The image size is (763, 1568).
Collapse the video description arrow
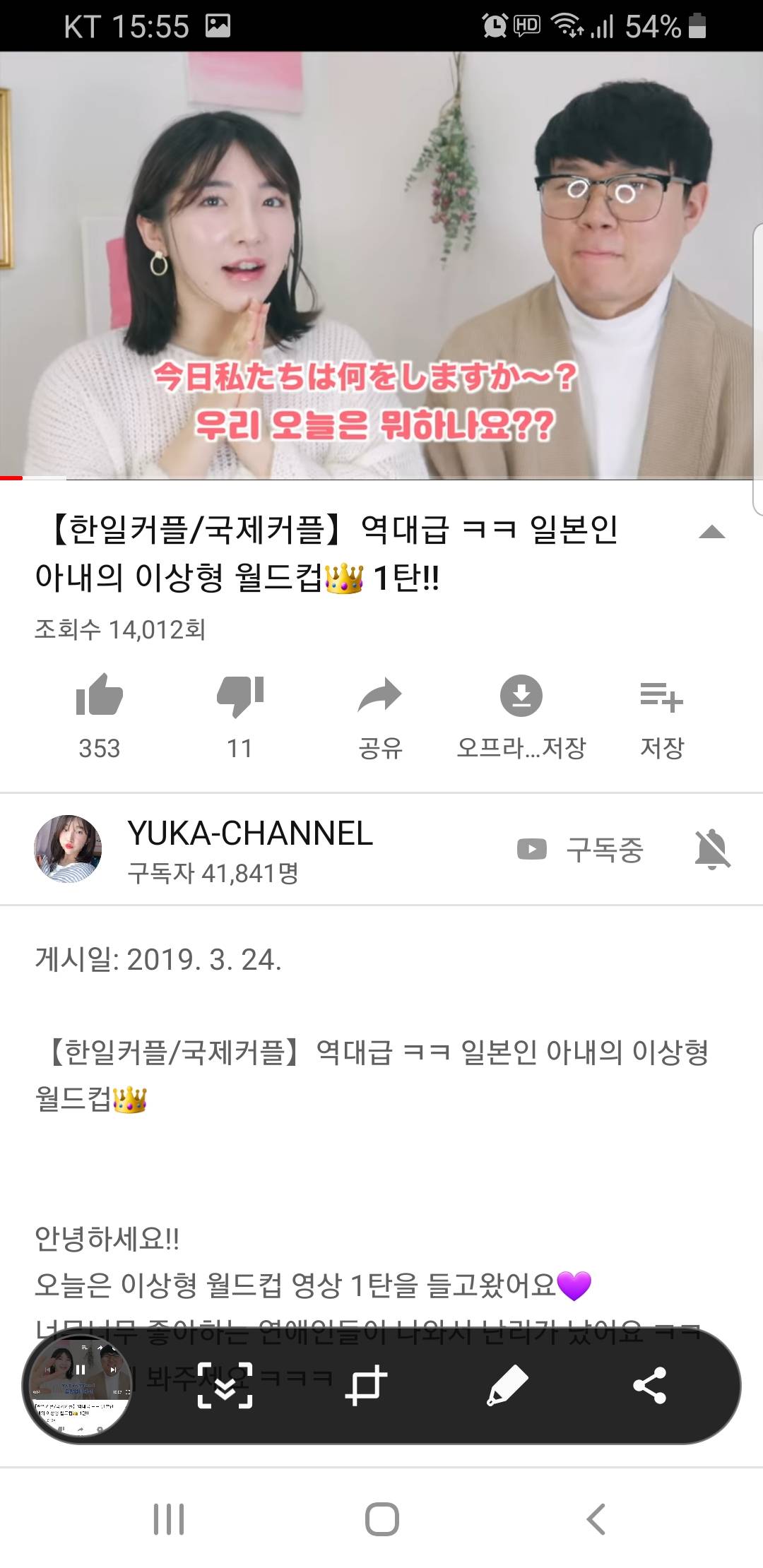(711, 533)
